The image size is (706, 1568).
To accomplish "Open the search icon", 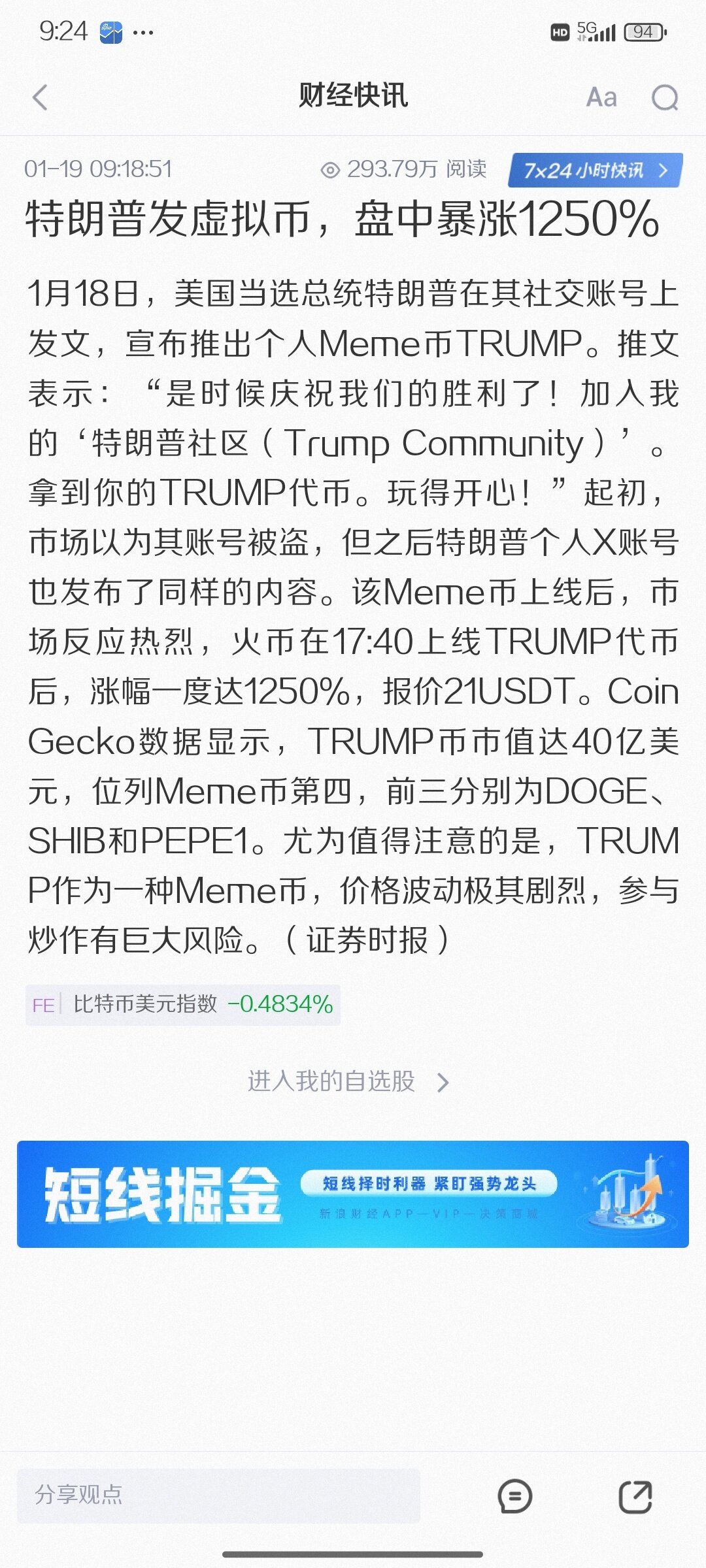I will coord(665,98).
